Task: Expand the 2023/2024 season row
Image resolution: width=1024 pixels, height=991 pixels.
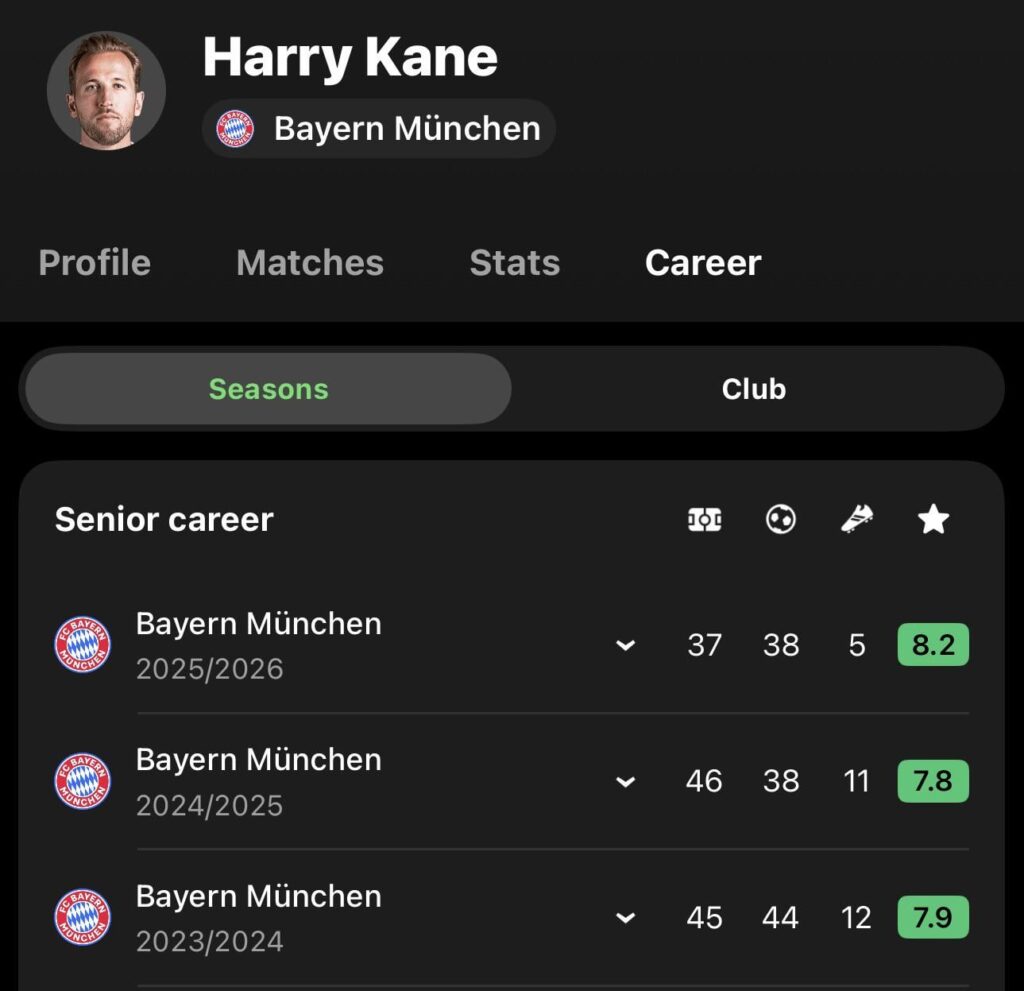Action: click(625, 917)
